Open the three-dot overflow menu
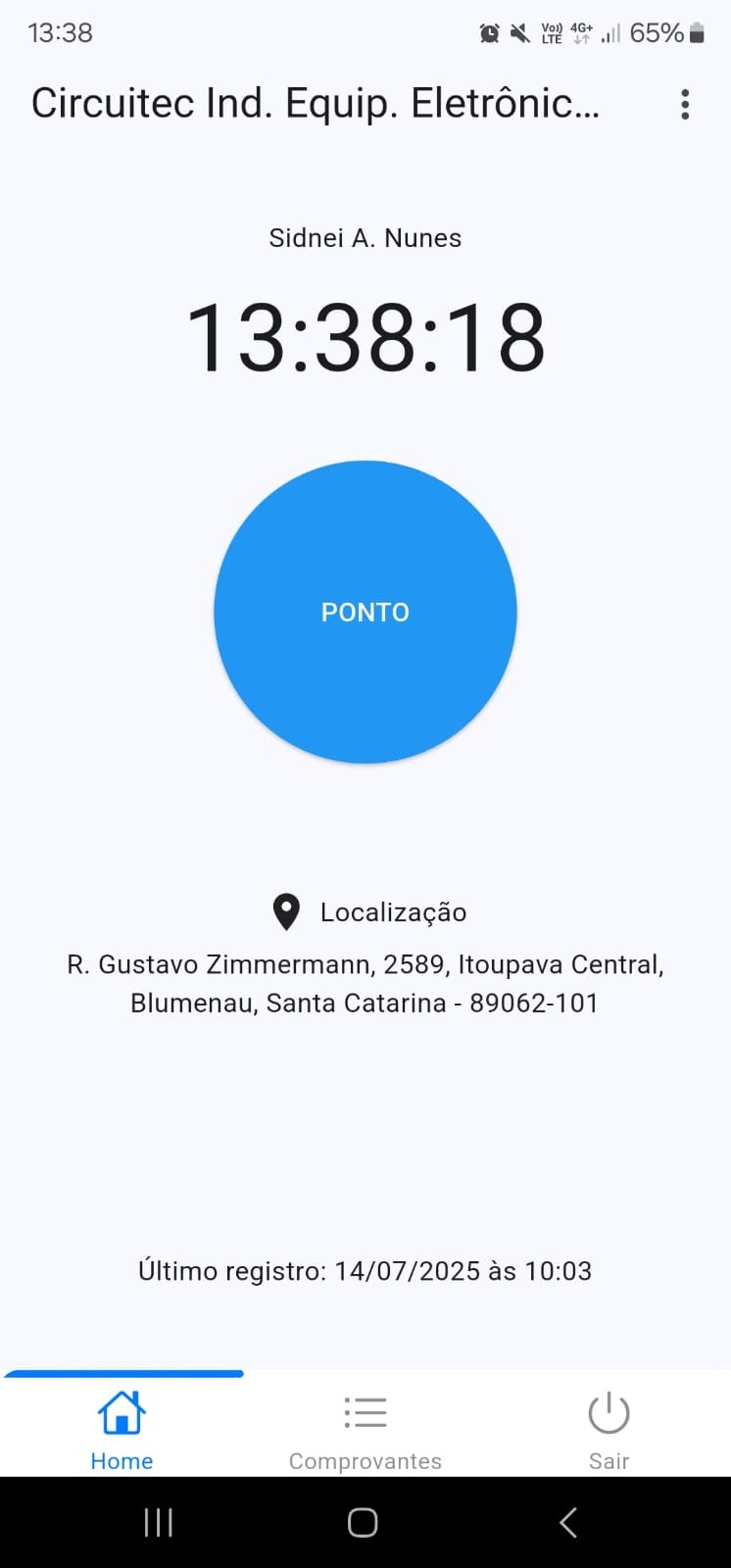 point(685,104)
